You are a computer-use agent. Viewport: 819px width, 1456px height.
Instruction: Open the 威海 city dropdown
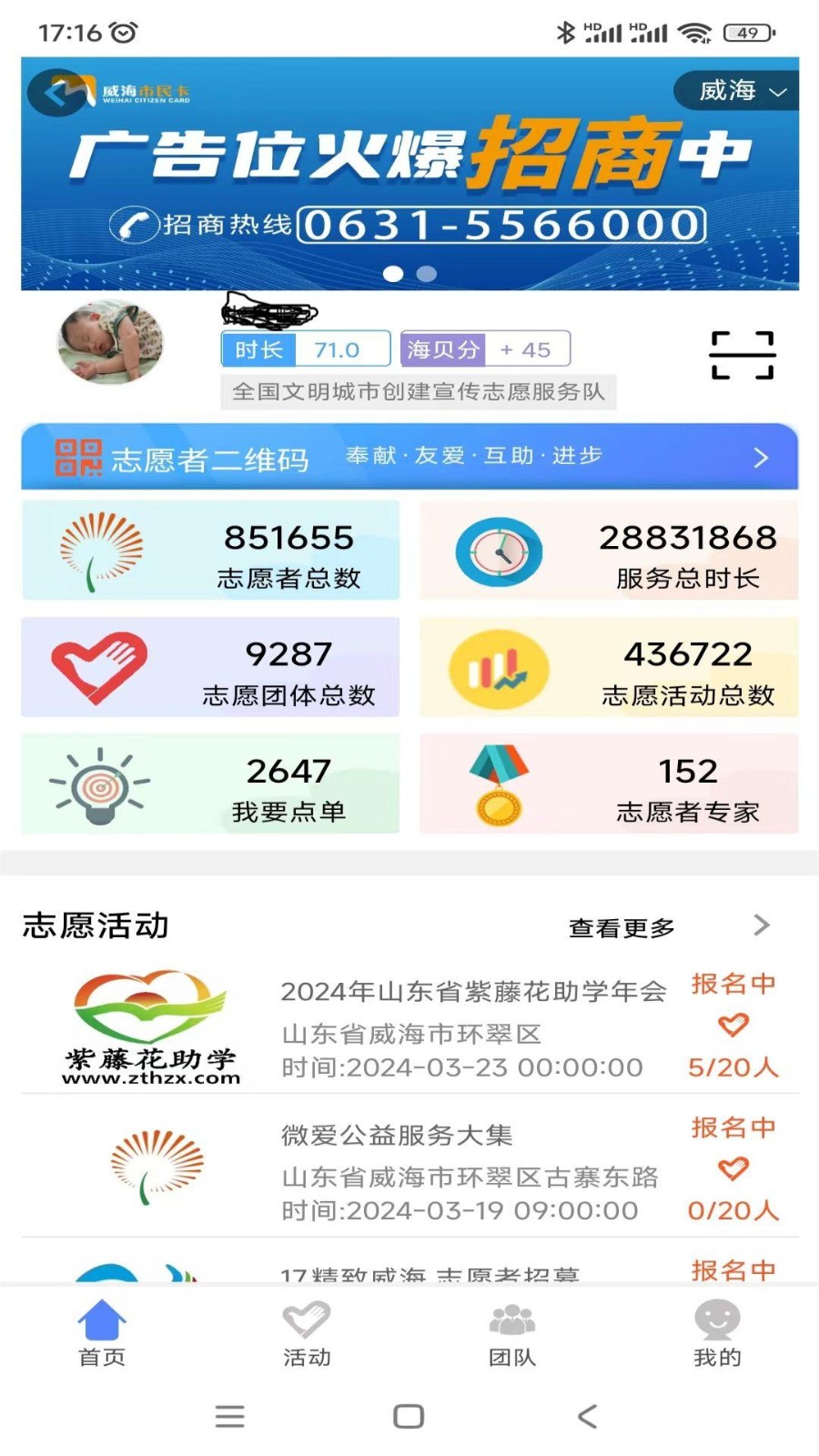741,91
